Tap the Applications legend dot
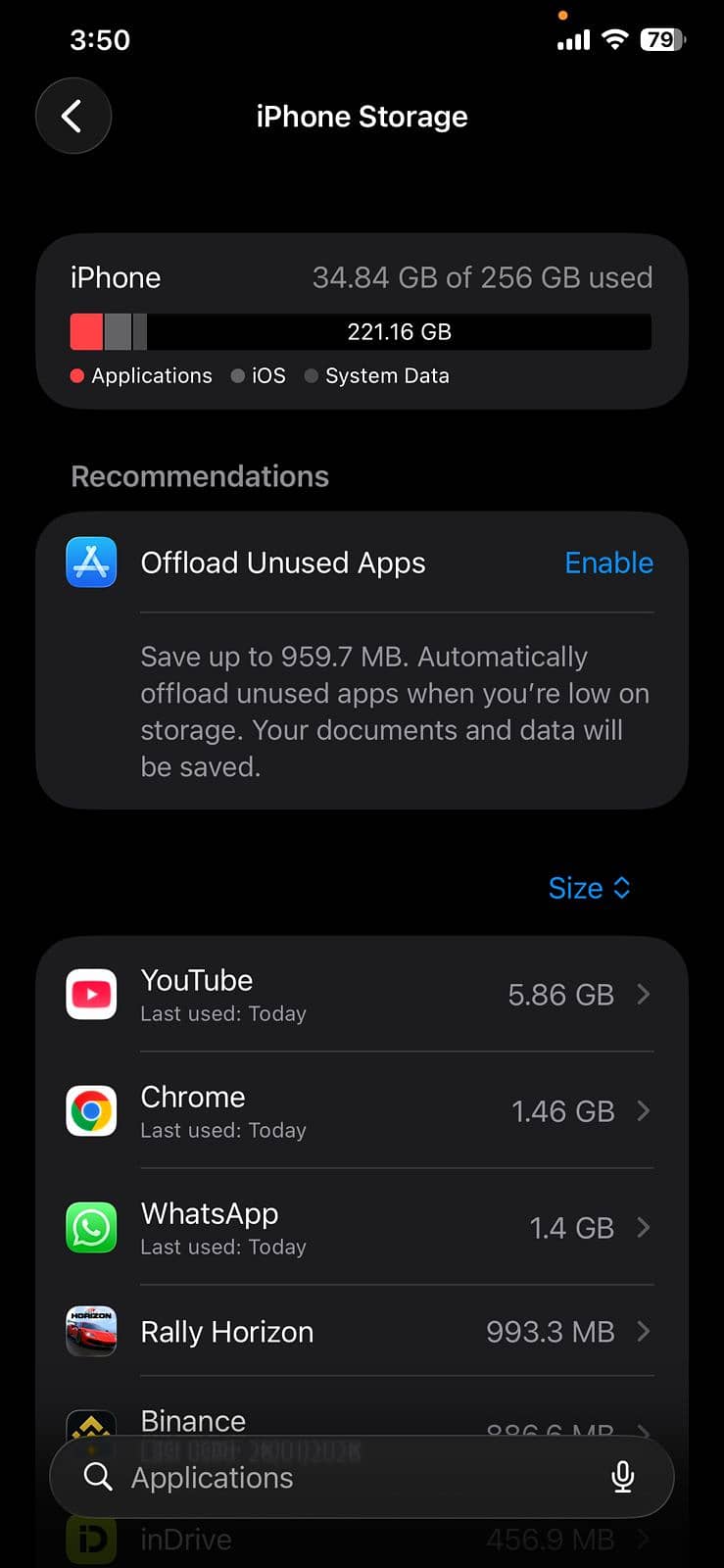Viewport: 724px width, 1568px height. tap(76, 375)
